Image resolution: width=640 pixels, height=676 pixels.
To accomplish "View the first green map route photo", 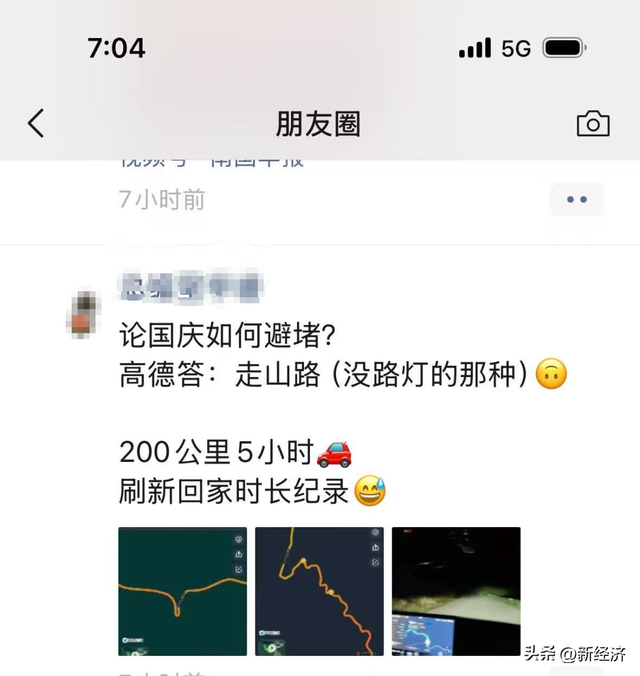I will [x=183, y=591].
